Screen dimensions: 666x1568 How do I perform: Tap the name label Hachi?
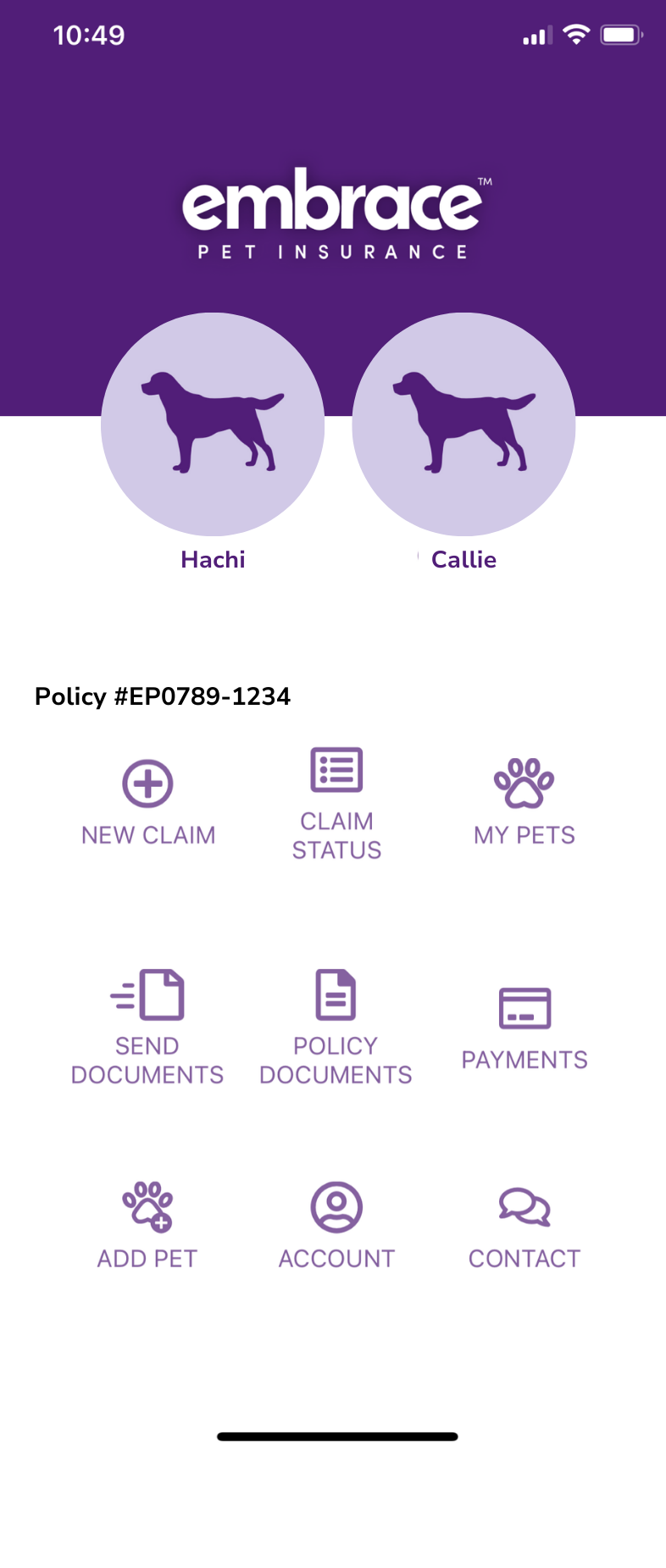[x=213, y=559]
